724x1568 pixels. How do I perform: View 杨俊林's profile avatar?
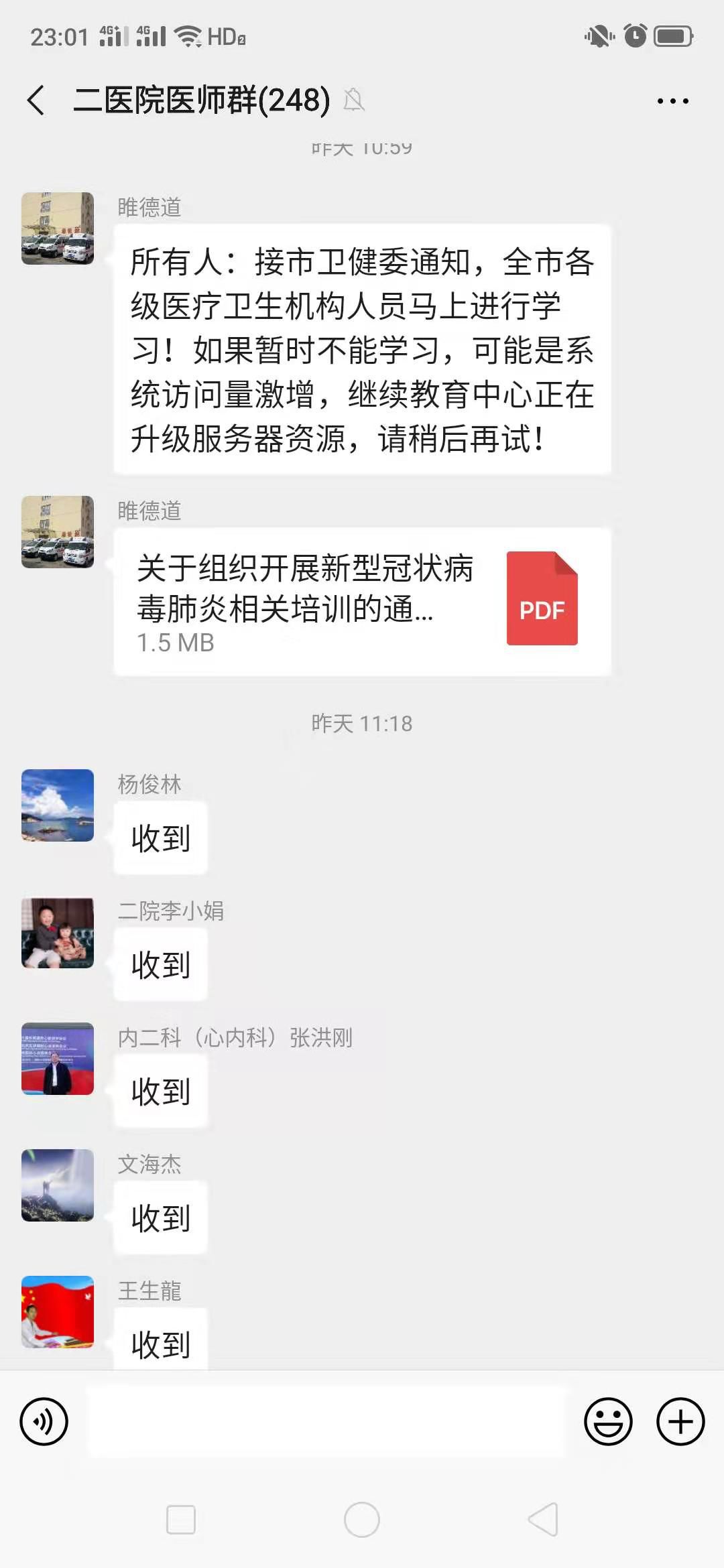(58, 805)
